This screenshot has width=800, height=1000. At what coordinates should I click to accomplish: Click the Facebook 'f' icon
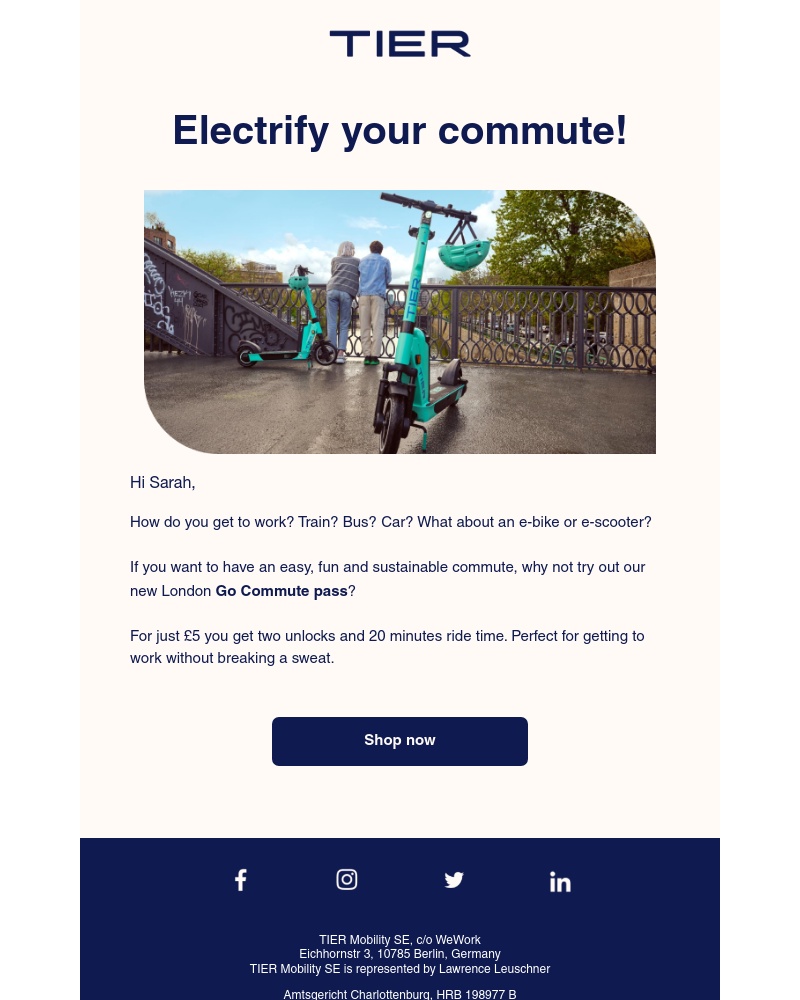point(240,880)
